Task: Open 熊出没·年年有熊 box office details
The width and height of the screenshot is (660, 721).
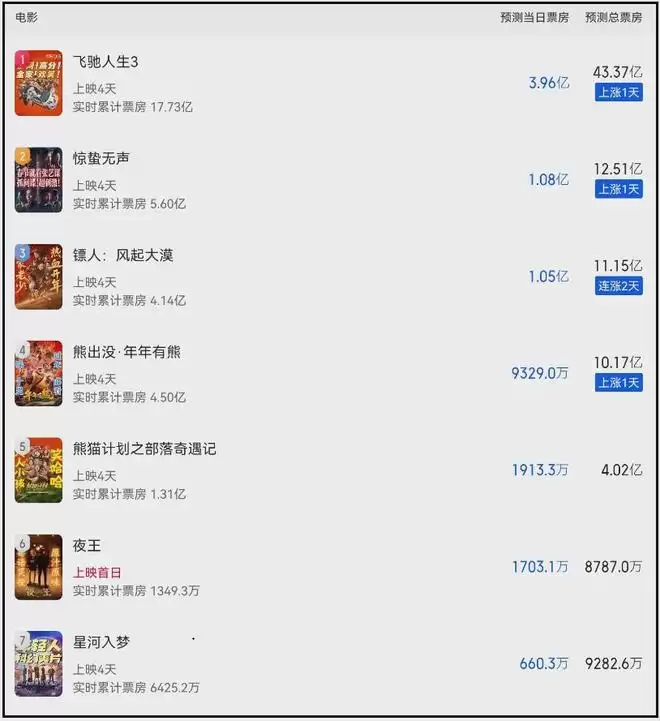Action: (x=127, y=352)
